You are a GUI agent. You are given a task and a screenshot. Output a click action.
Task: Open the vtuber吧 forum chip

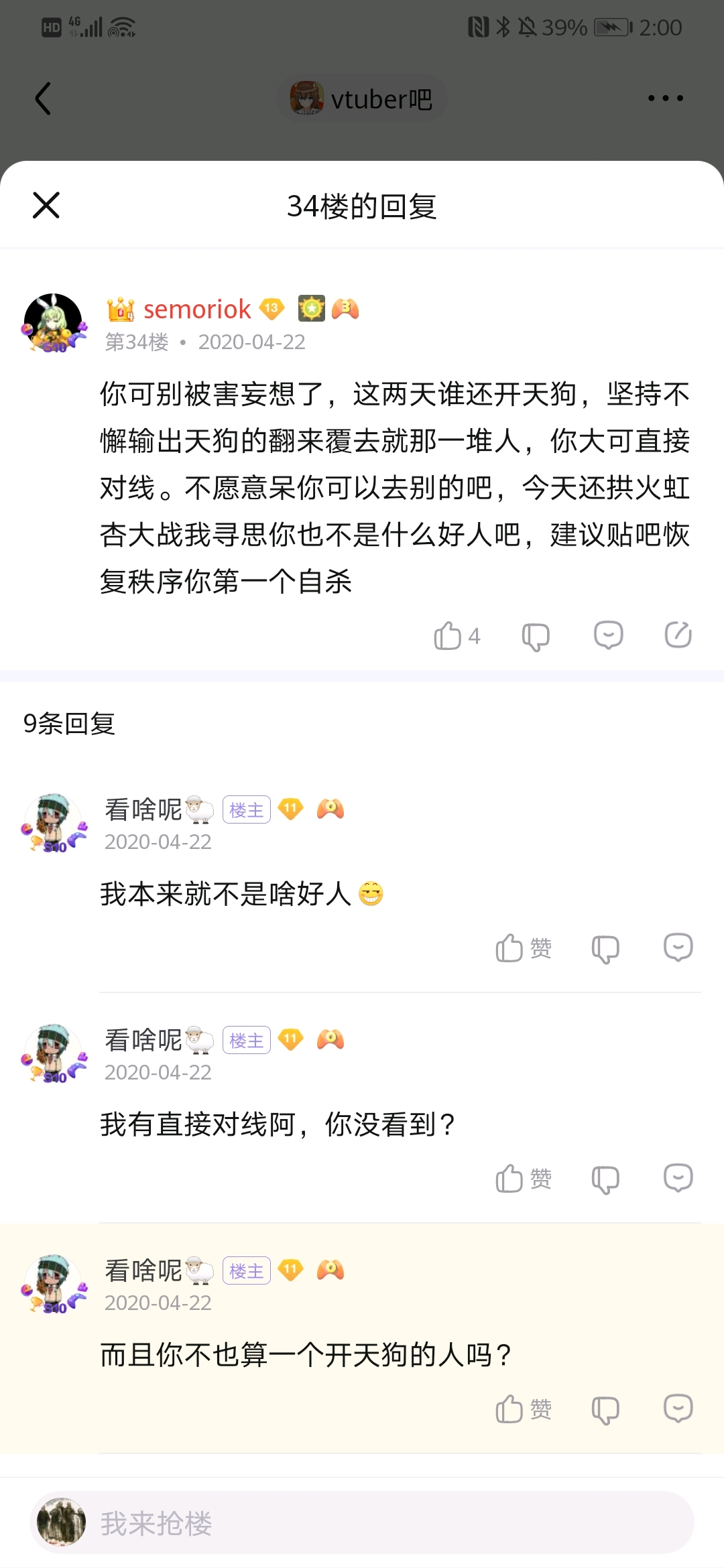(x=362, y=99)
